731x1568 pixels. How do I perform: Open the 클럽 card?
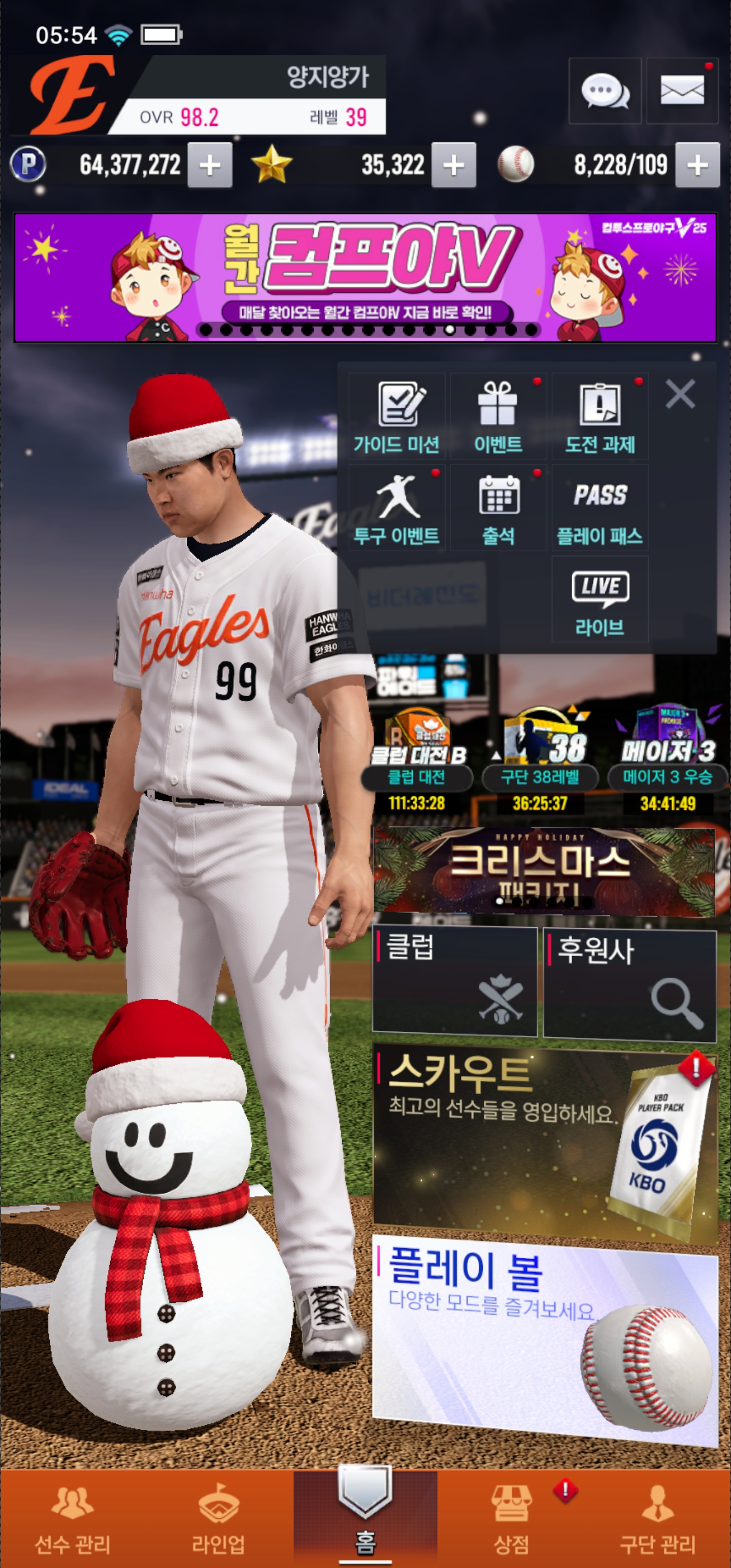pos(454,981)
